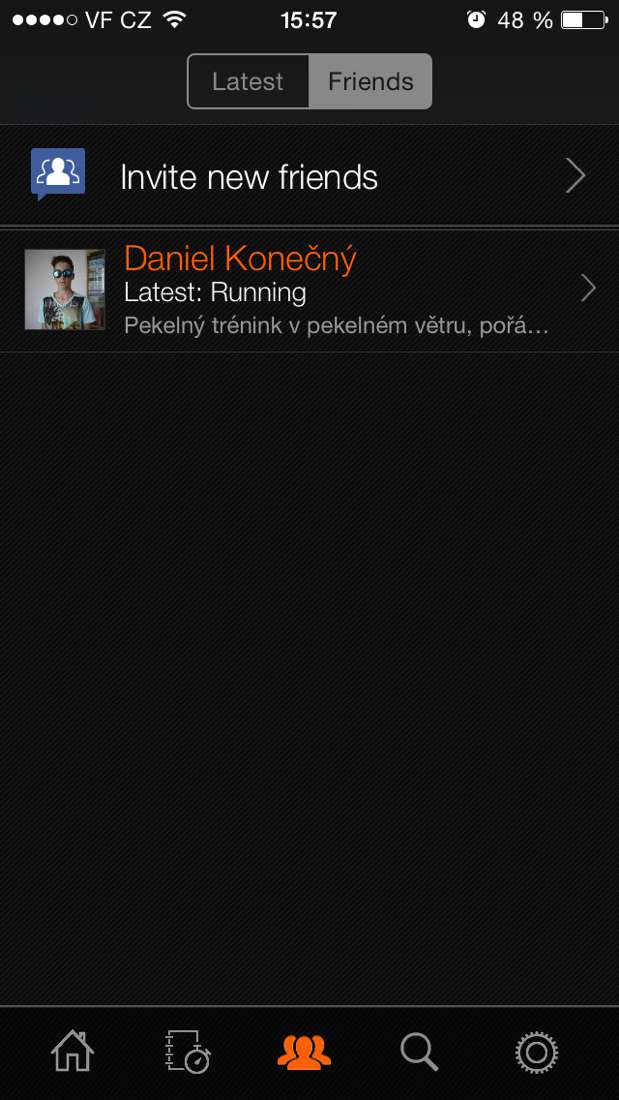
Task: Switch to the Latest tab
Action: (x=248, y=81)
